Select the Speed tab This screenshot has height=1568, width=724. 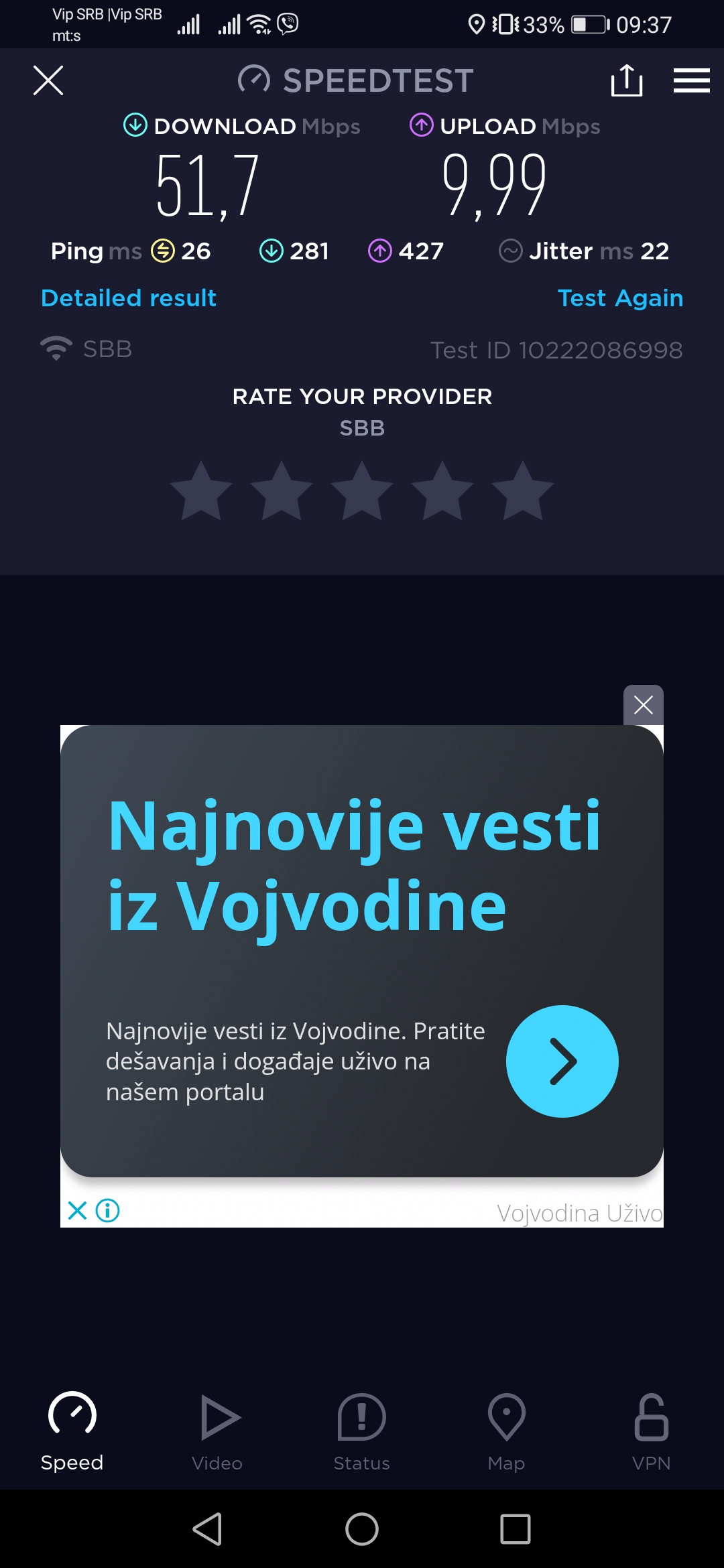tap(72, 1431)
